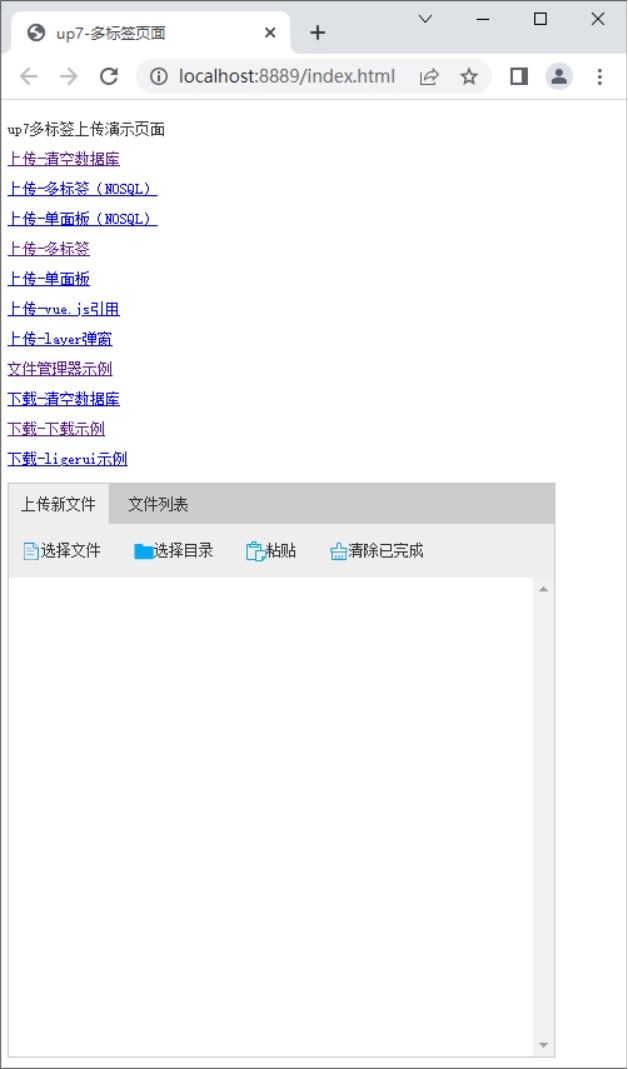Open the 下载-清空数据库 link
Image resolution: width=628 pixels, height=1069 pixels.
[x=63, y=400]
